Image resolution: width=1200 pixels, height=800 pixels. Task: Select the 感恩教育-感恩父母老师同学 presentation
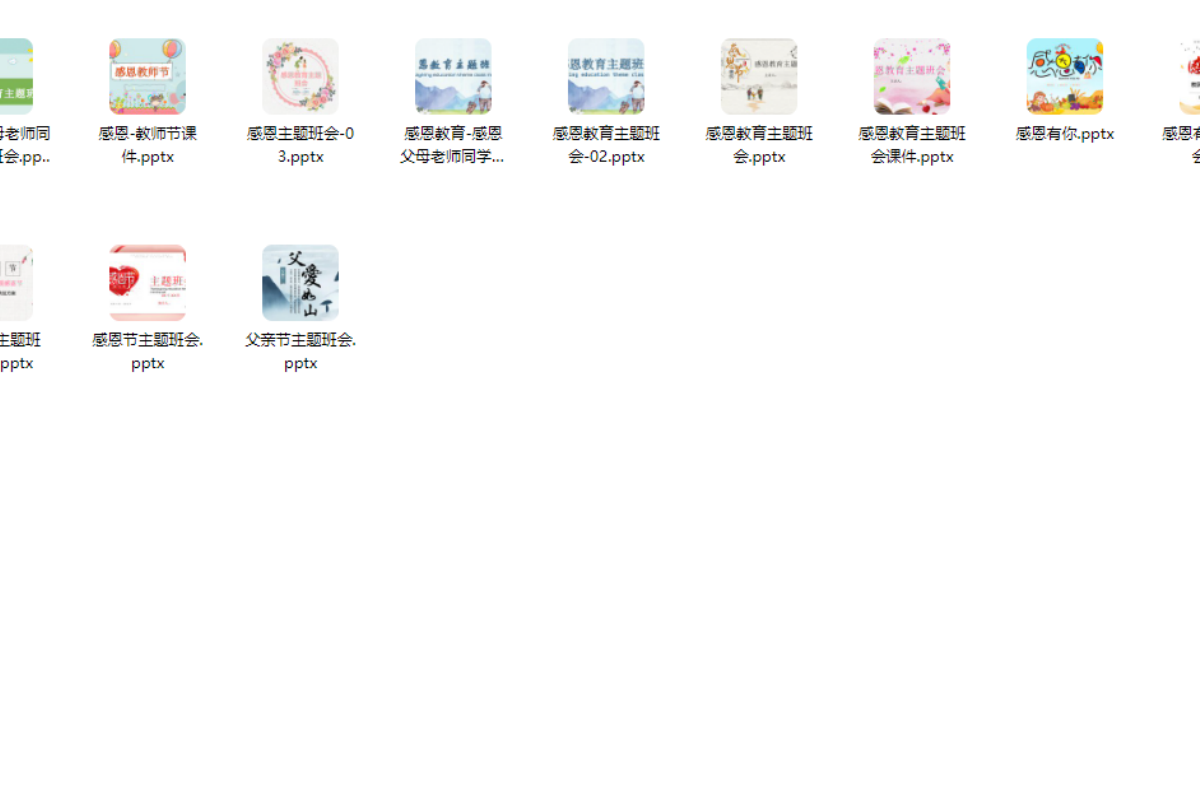pyautogui.click(x=453, y=77)
